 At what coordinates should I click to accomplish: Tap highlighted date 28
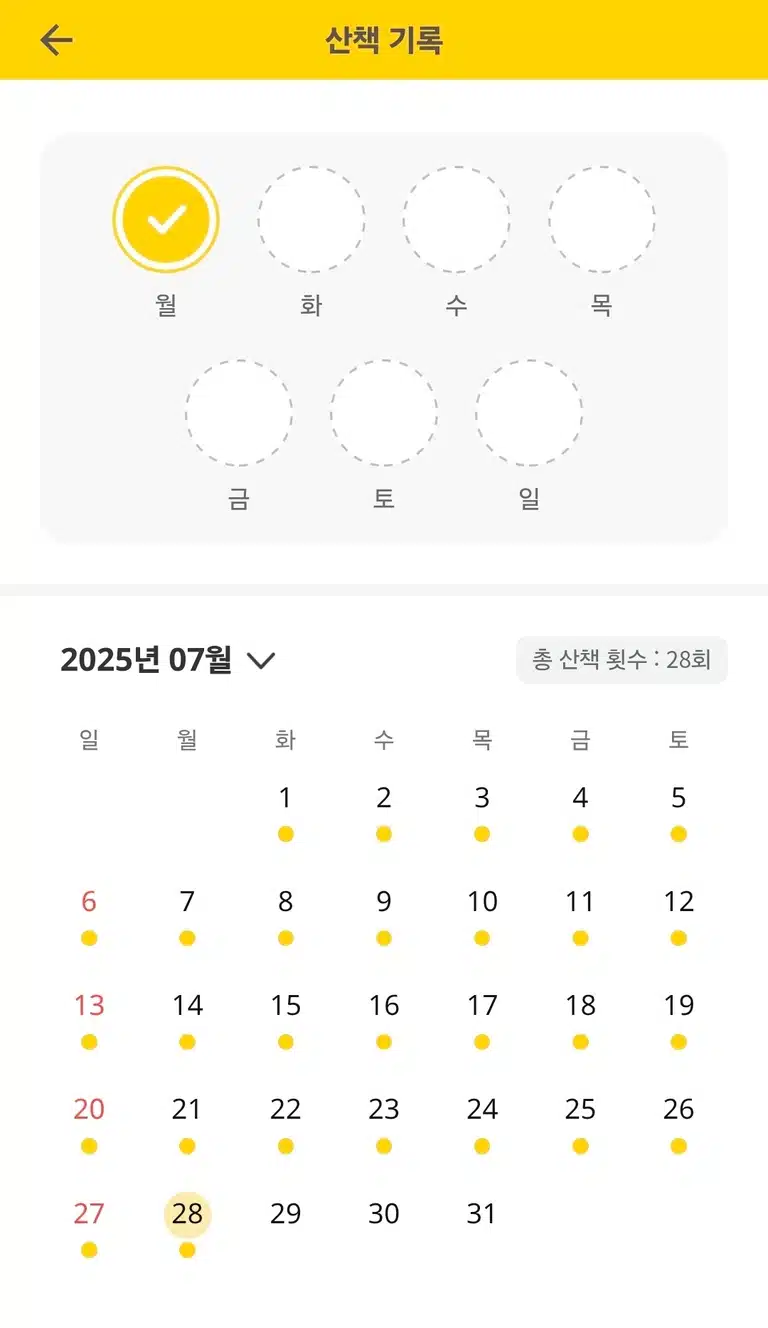coord(187,1215)
